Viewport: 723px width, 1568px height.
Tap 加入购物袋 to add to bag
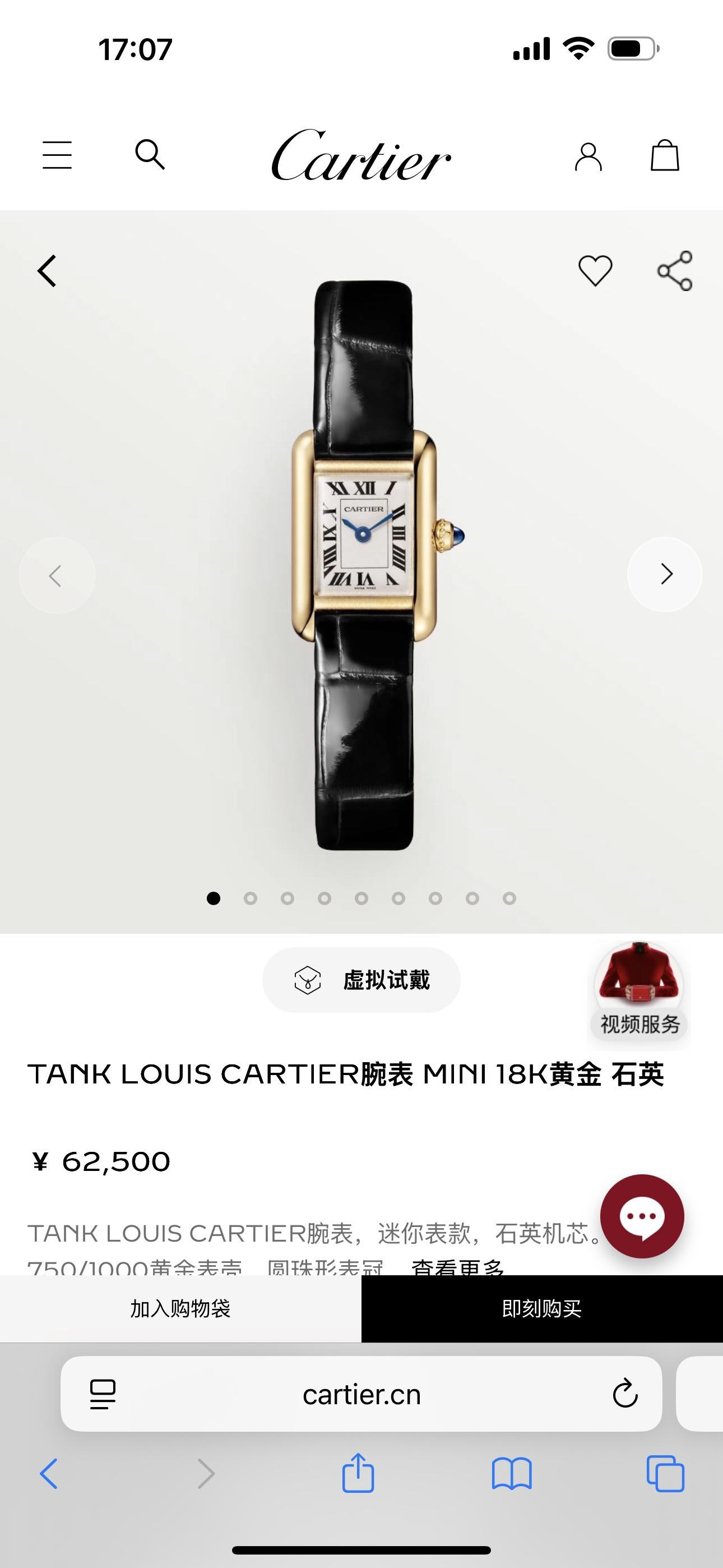pyautogui.click(x=180, y=1309)
